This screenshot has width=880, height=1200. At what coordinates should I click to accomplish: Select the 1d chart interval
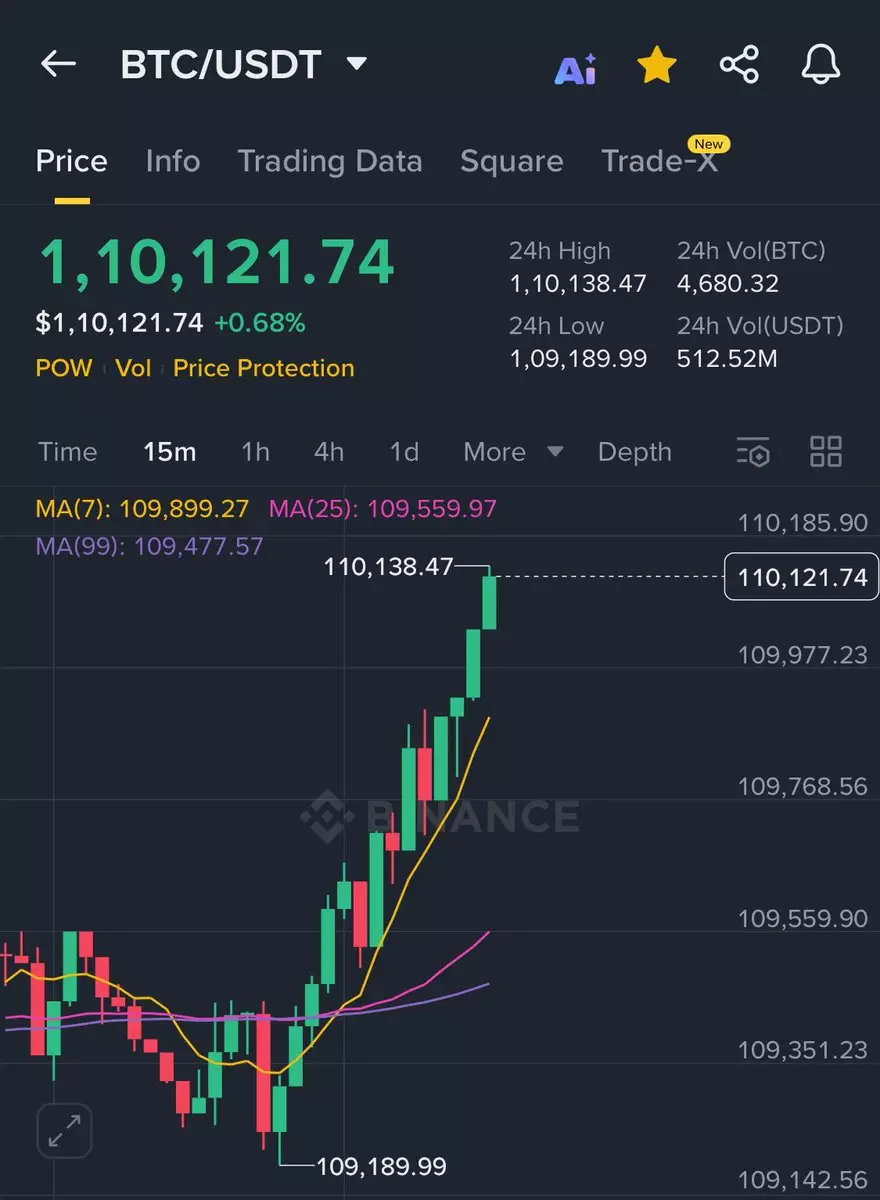coord(404,452)
